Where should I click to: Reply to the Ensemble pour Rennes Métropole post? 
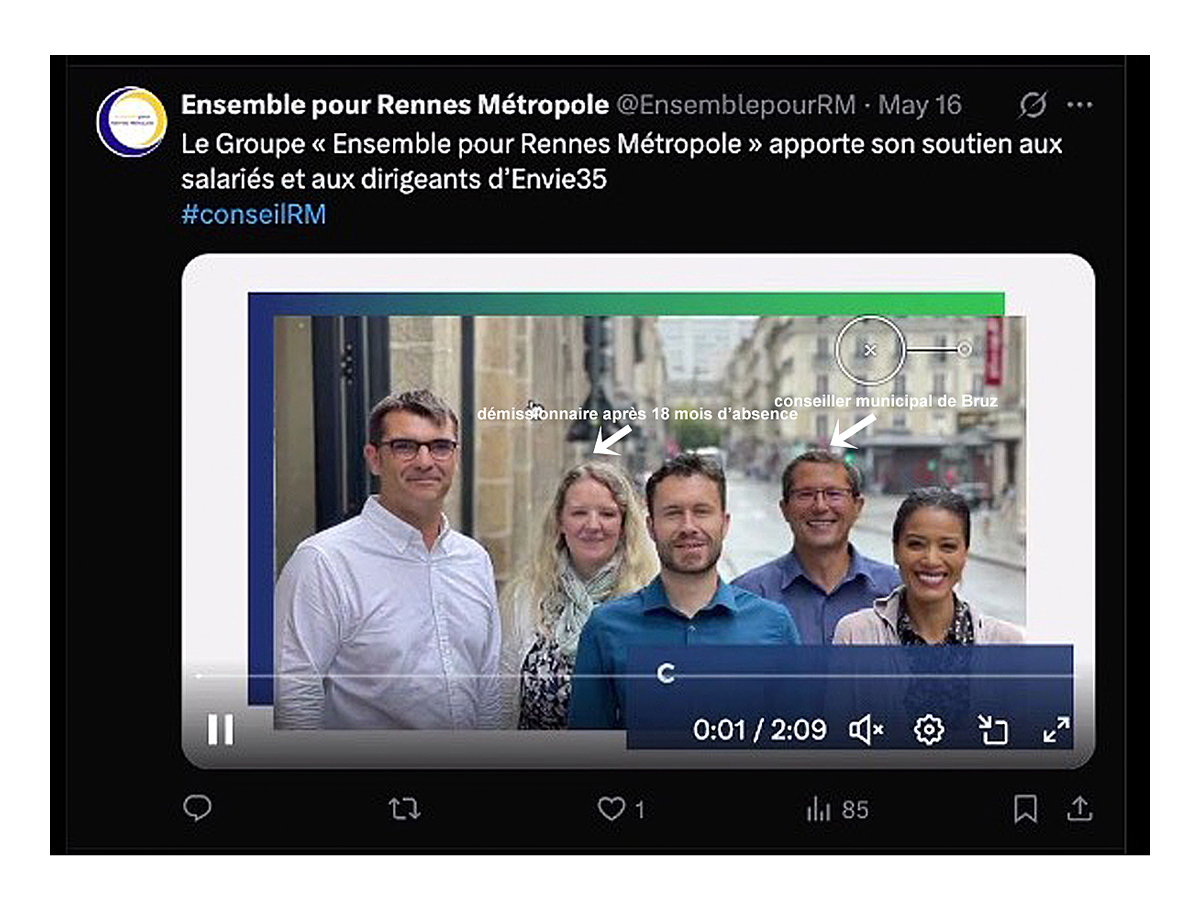[x=198, y=808]
